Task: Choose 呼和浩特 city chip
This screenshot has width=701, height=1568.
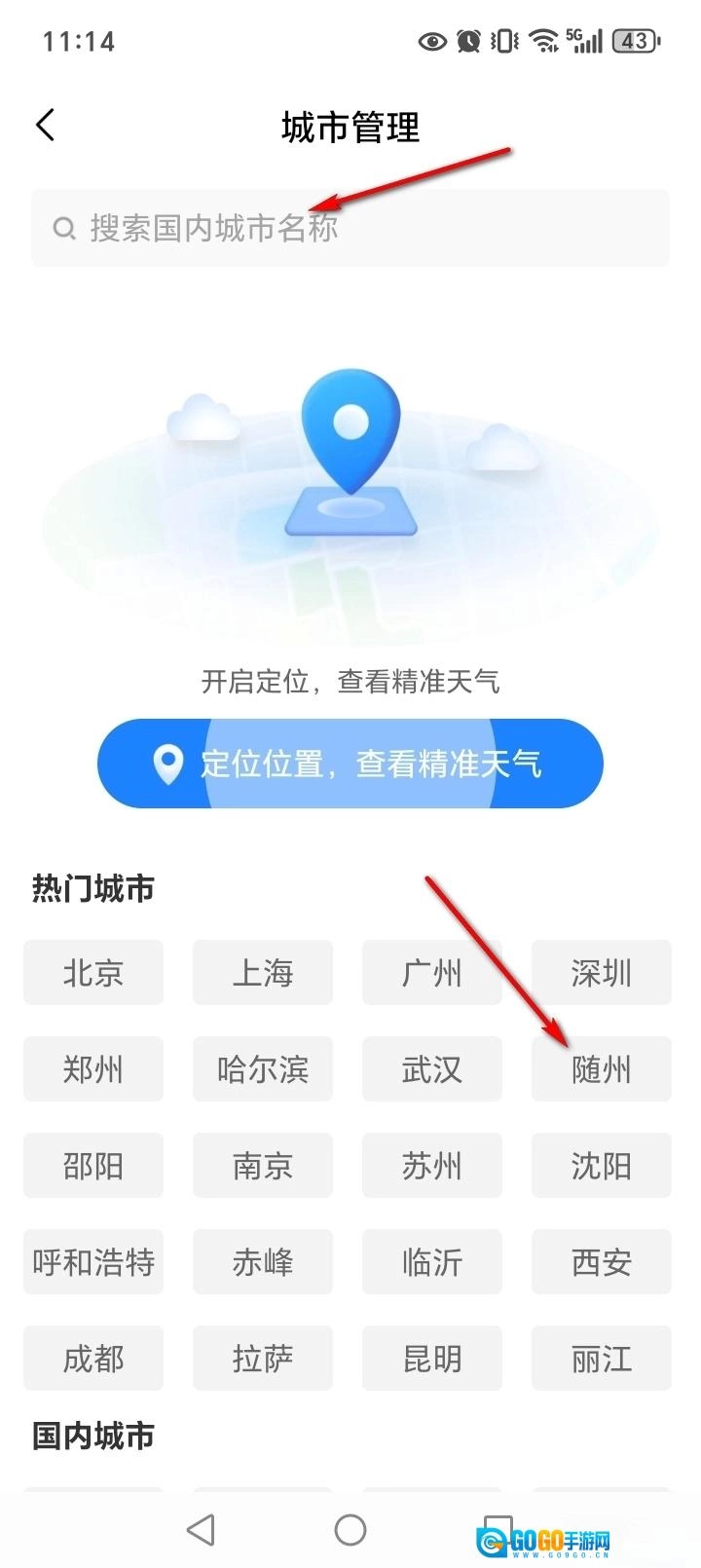Action: click(93, 1261)
